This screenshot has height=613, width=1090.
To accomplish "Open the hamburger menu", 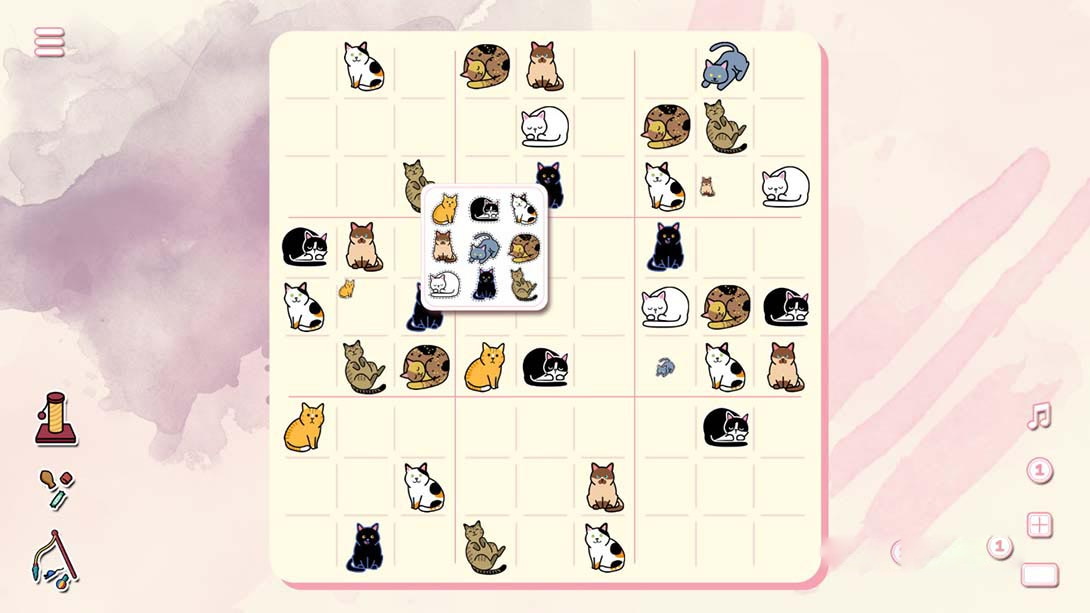I will [x=49, y=42].
